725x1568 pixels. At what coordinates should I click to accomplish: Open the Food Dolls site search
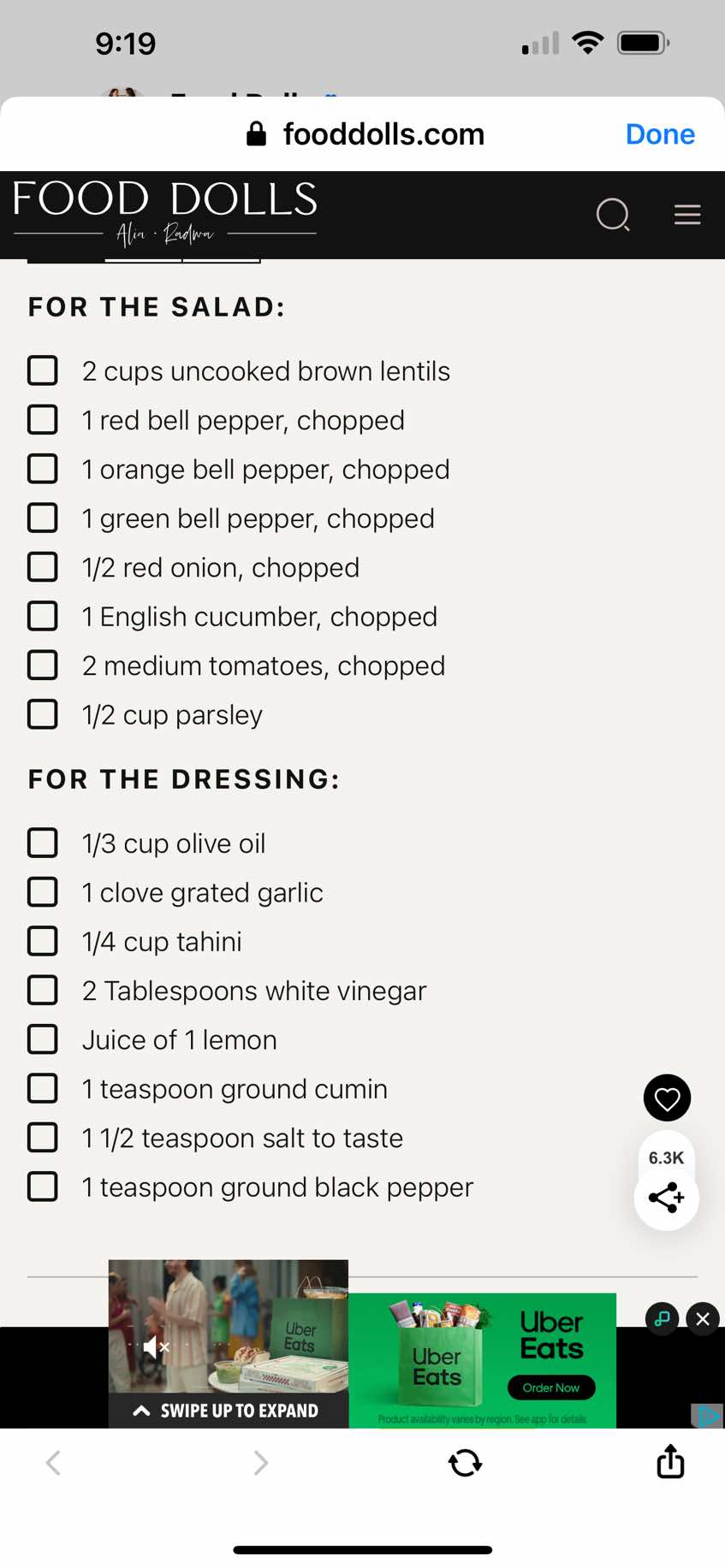613,215
